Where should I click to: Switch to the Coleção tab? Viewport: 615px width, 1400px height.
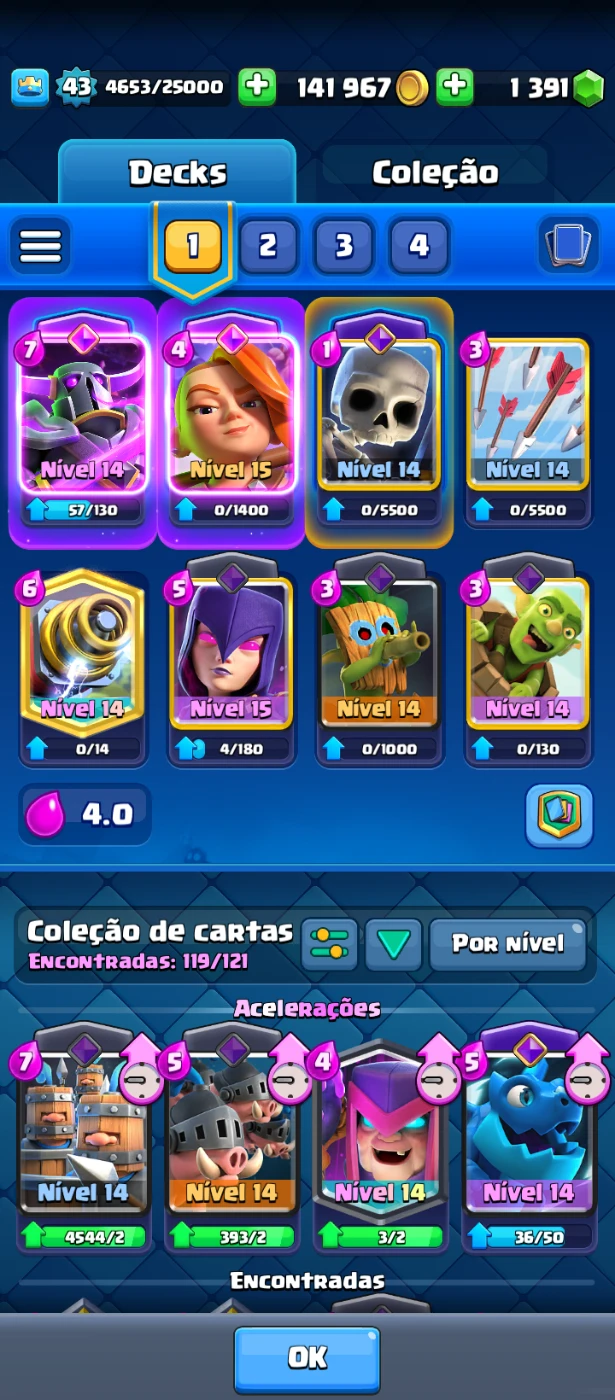pos(434,172)
